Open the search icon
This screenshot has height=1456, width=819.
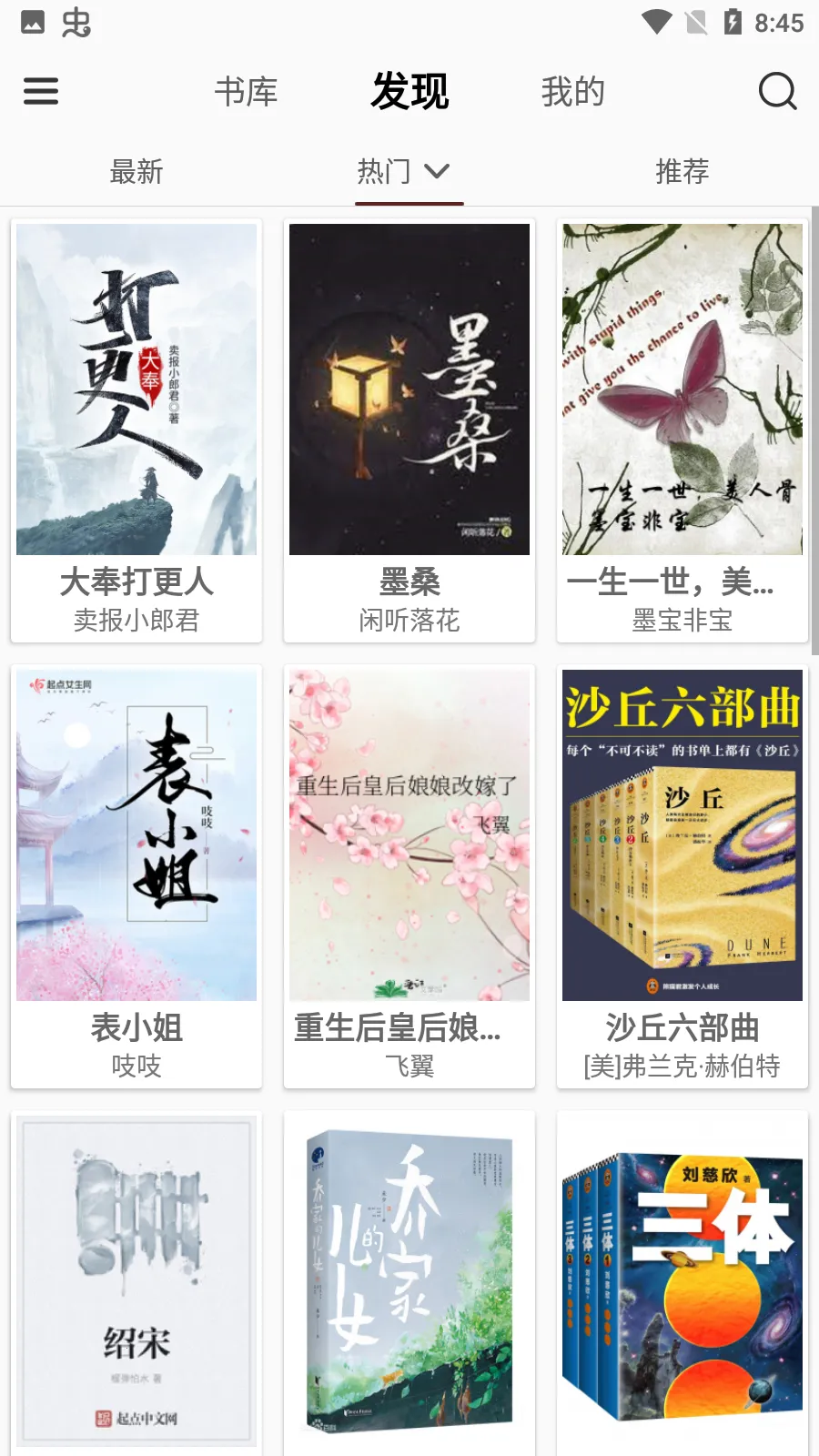pyautogui.click(x=777, y=91)
